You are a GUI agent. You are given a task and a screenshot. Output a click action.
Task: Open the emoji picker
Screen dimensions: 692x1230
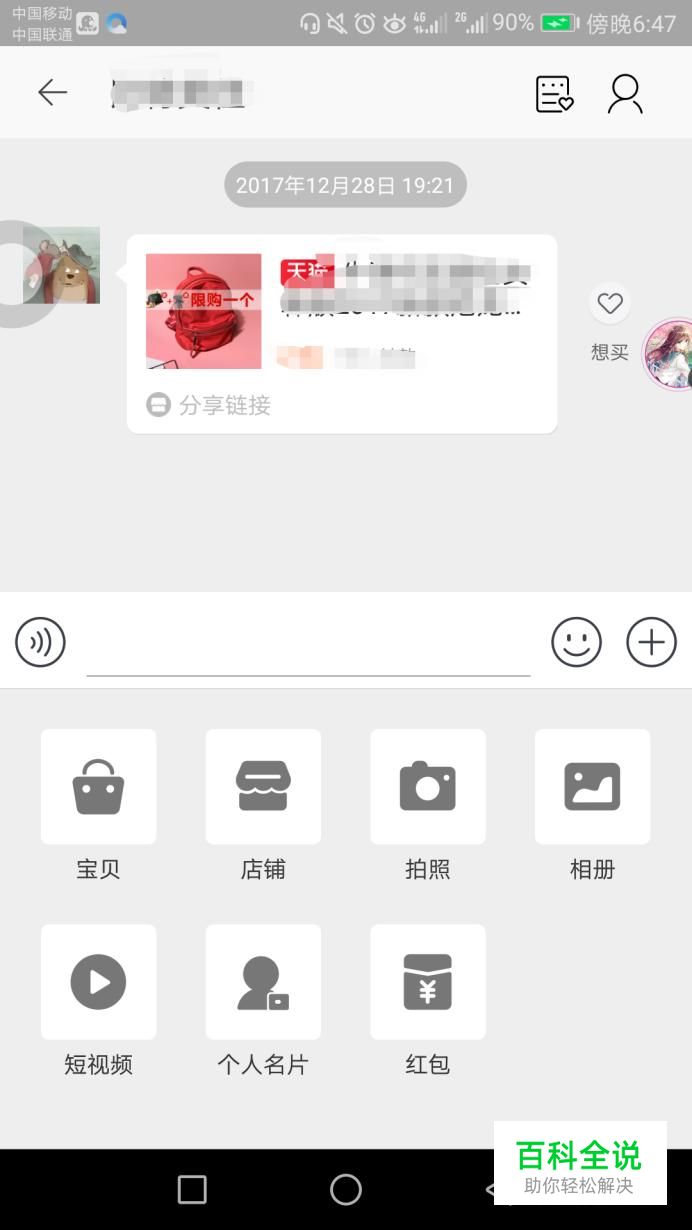(577, 642)
